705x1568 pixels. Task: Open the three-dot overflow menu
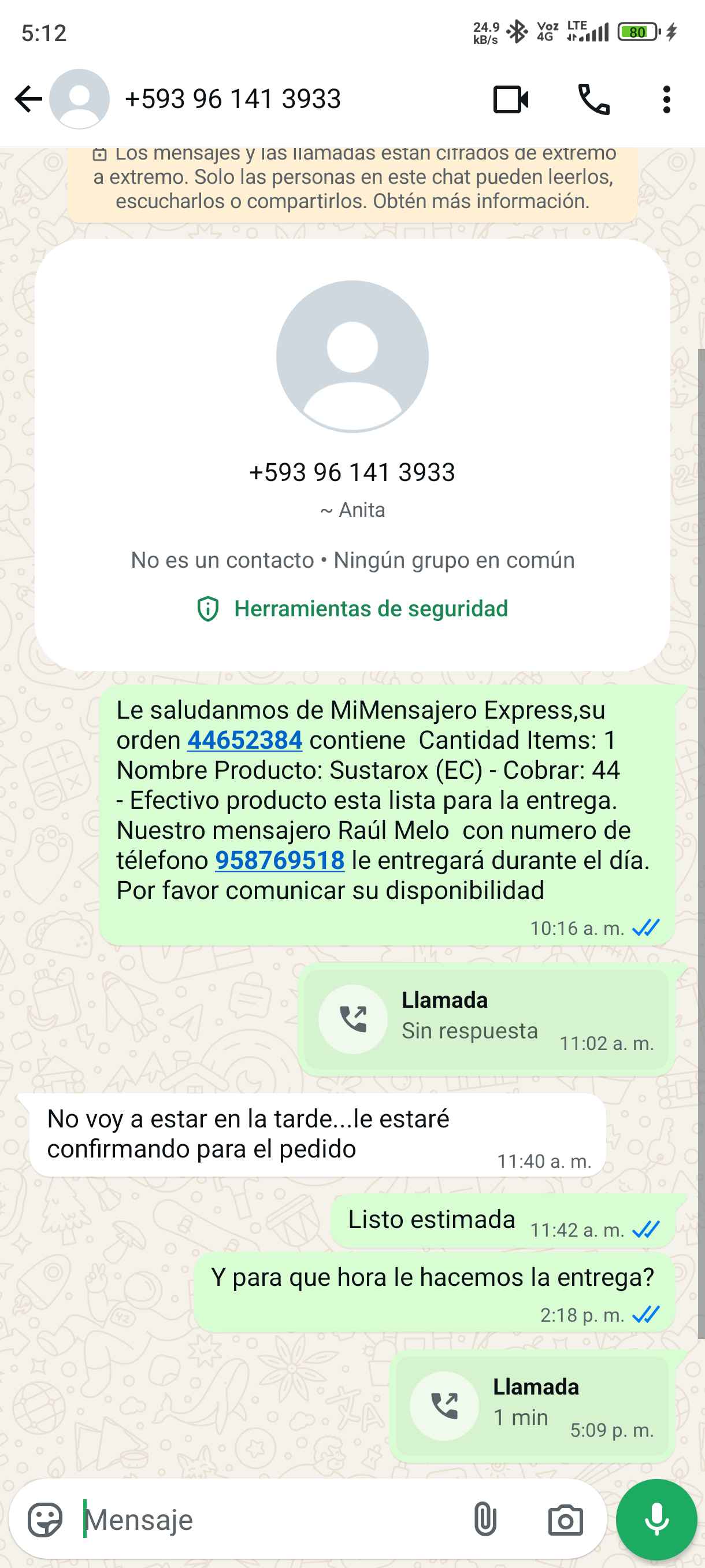pyautogui.click(x=667, y=99)
